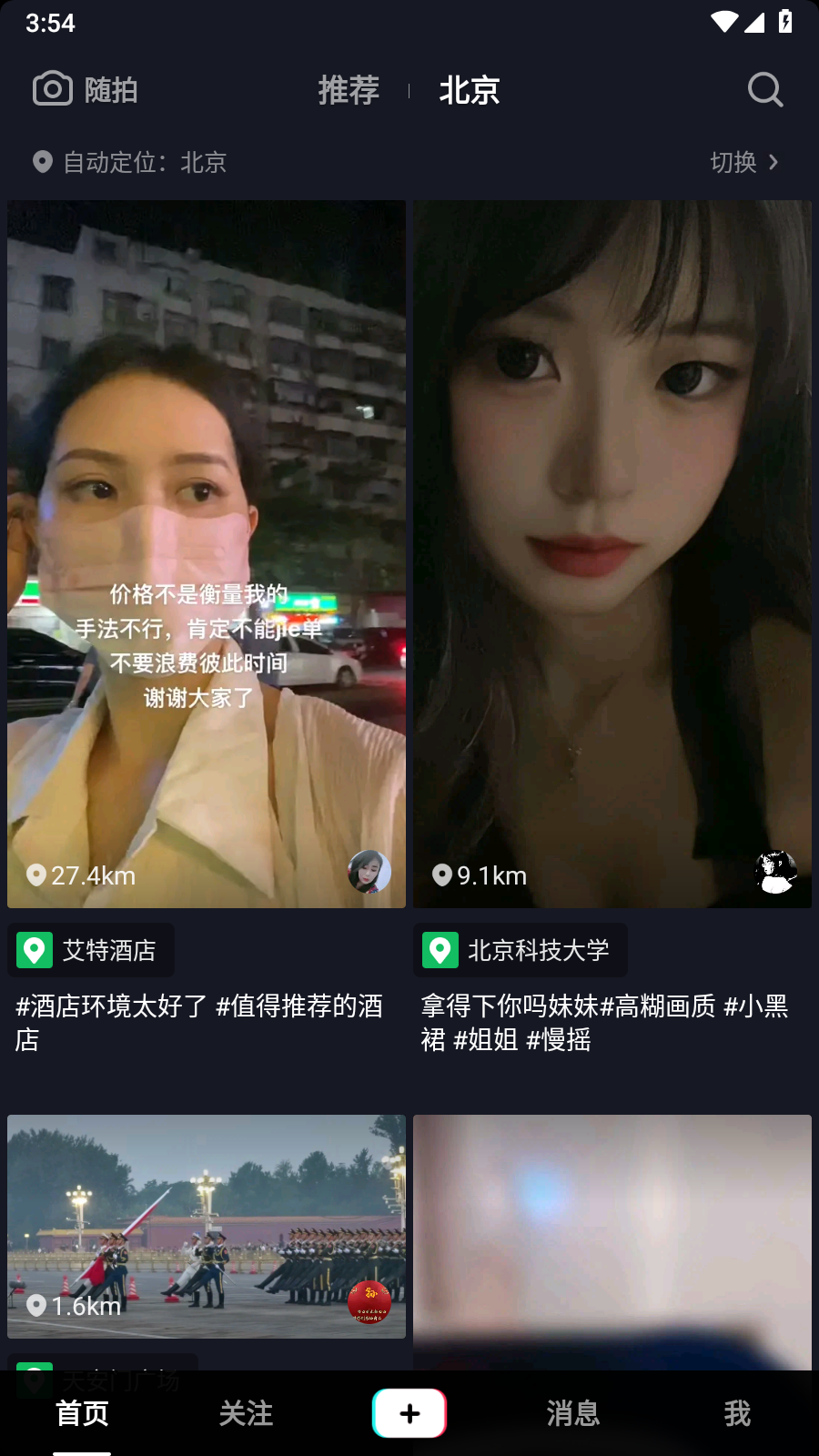Image resolution: width=819 pixels, height=1456 pixels.
Task: Open the create video plus button
Action: click(409, 1412)
